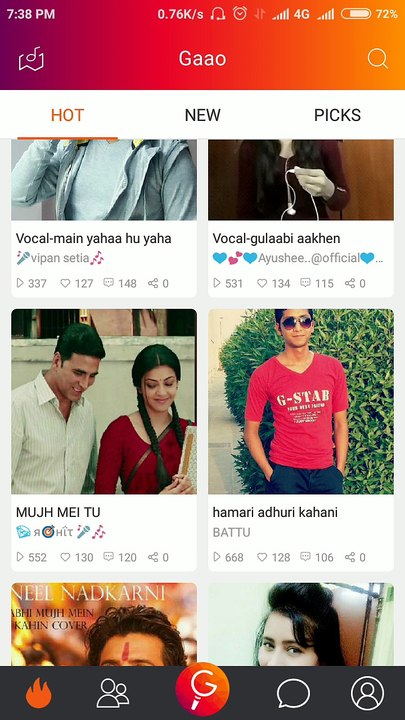Open the friends tab in bottom bar
Image resolution: width=405 pixels, height=720 pixels.
[x=112, y=693]
